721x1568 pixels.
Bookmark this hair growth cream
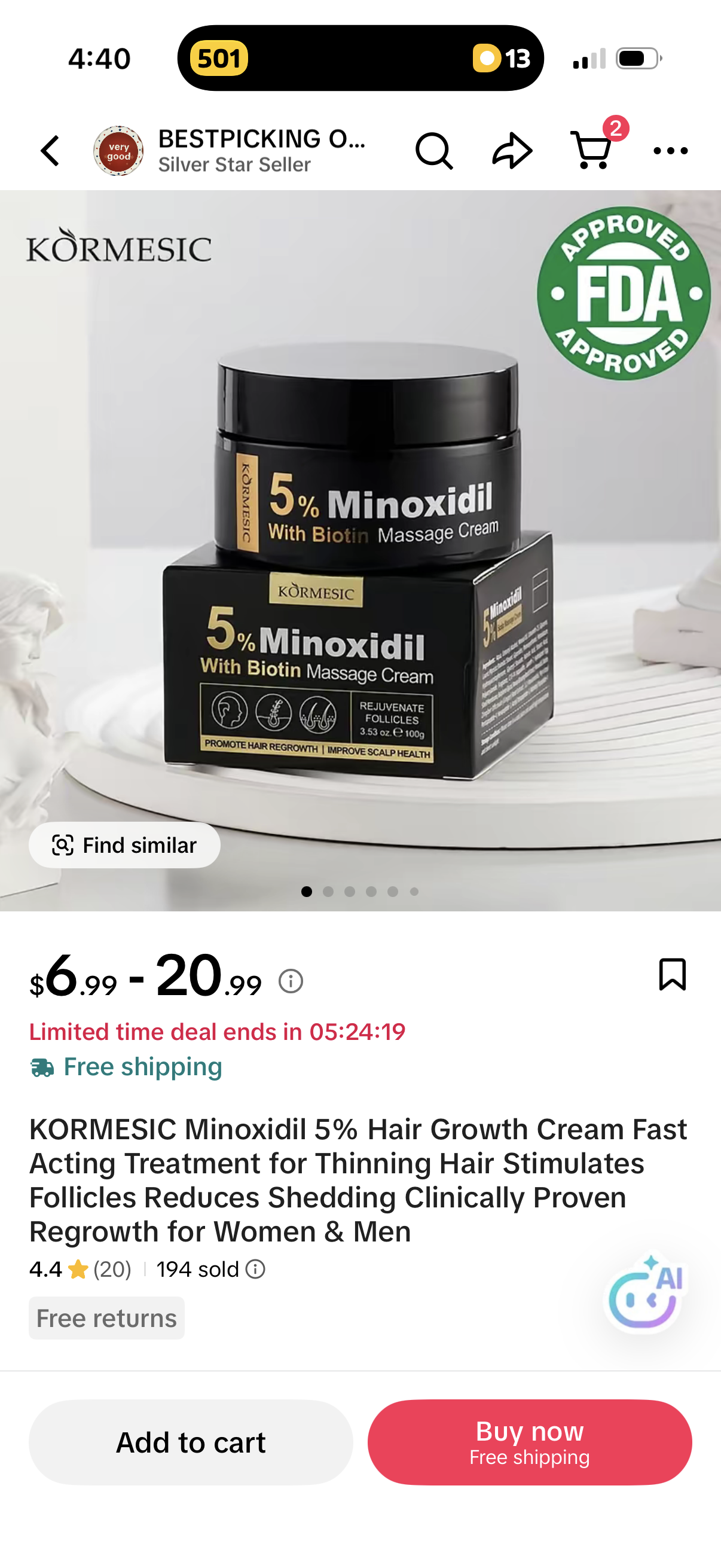673,975
